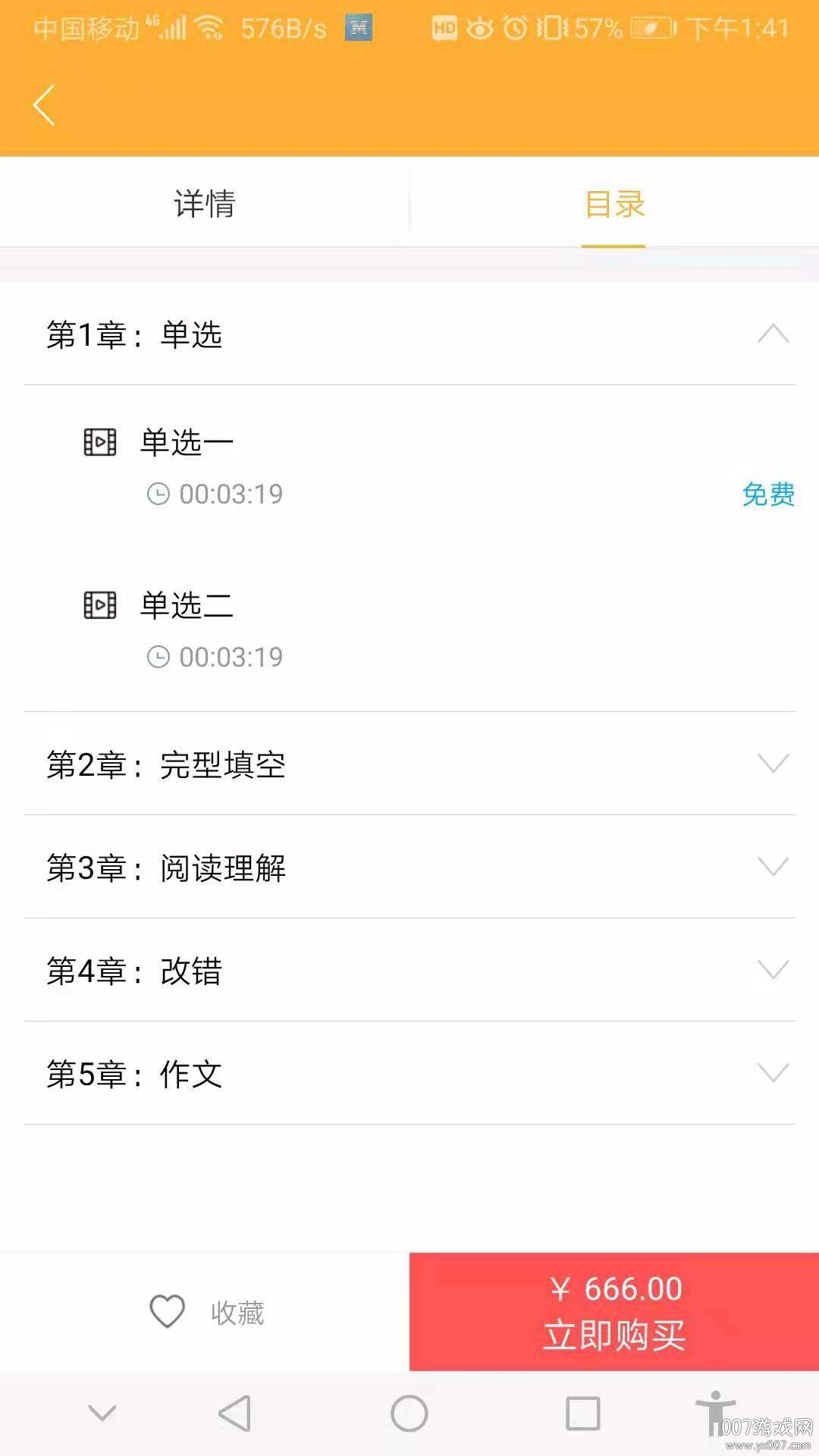Open the lesson 单选二
Screen dimensions: 819x1456
pos(187,606)
